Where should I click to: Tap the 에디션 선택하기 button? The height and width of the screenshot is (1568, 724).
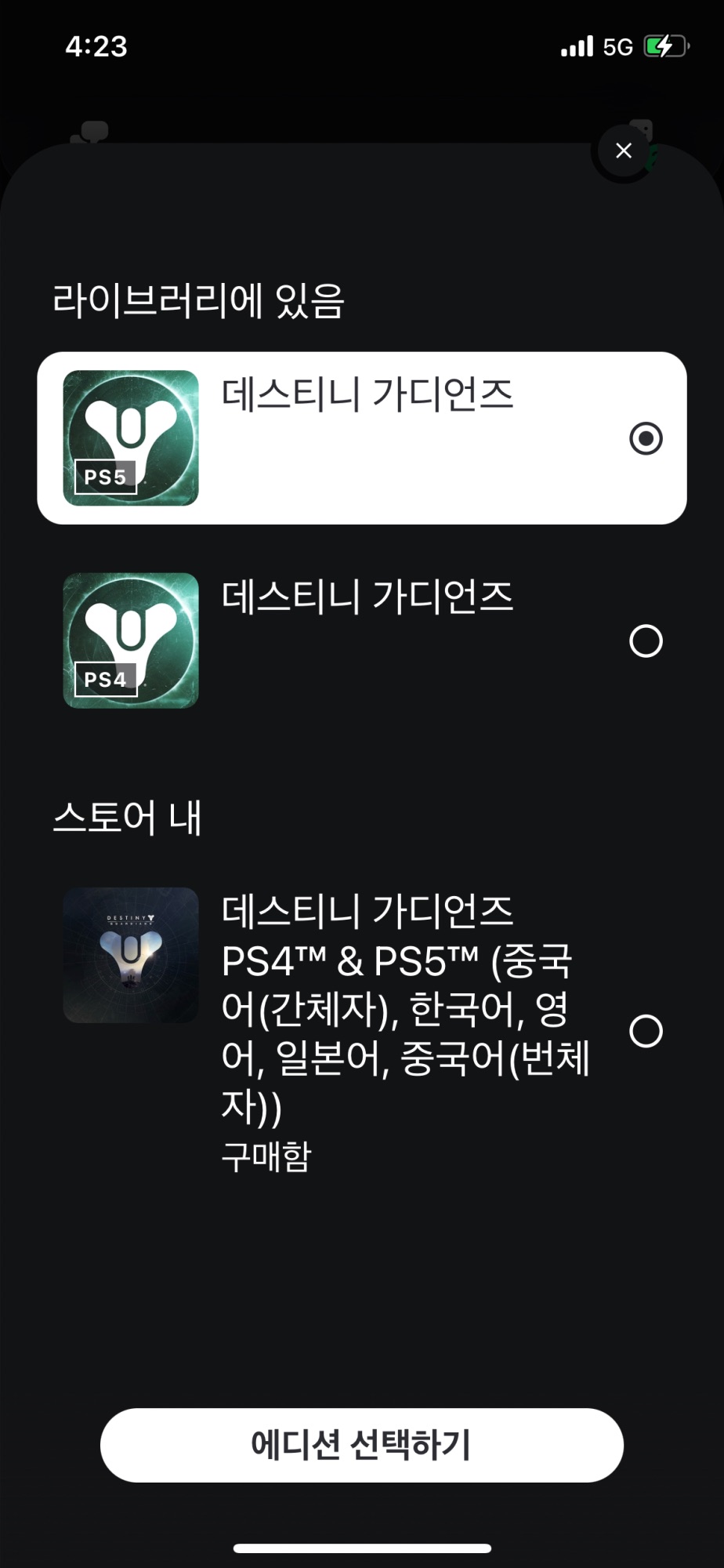click(362, 1445)
